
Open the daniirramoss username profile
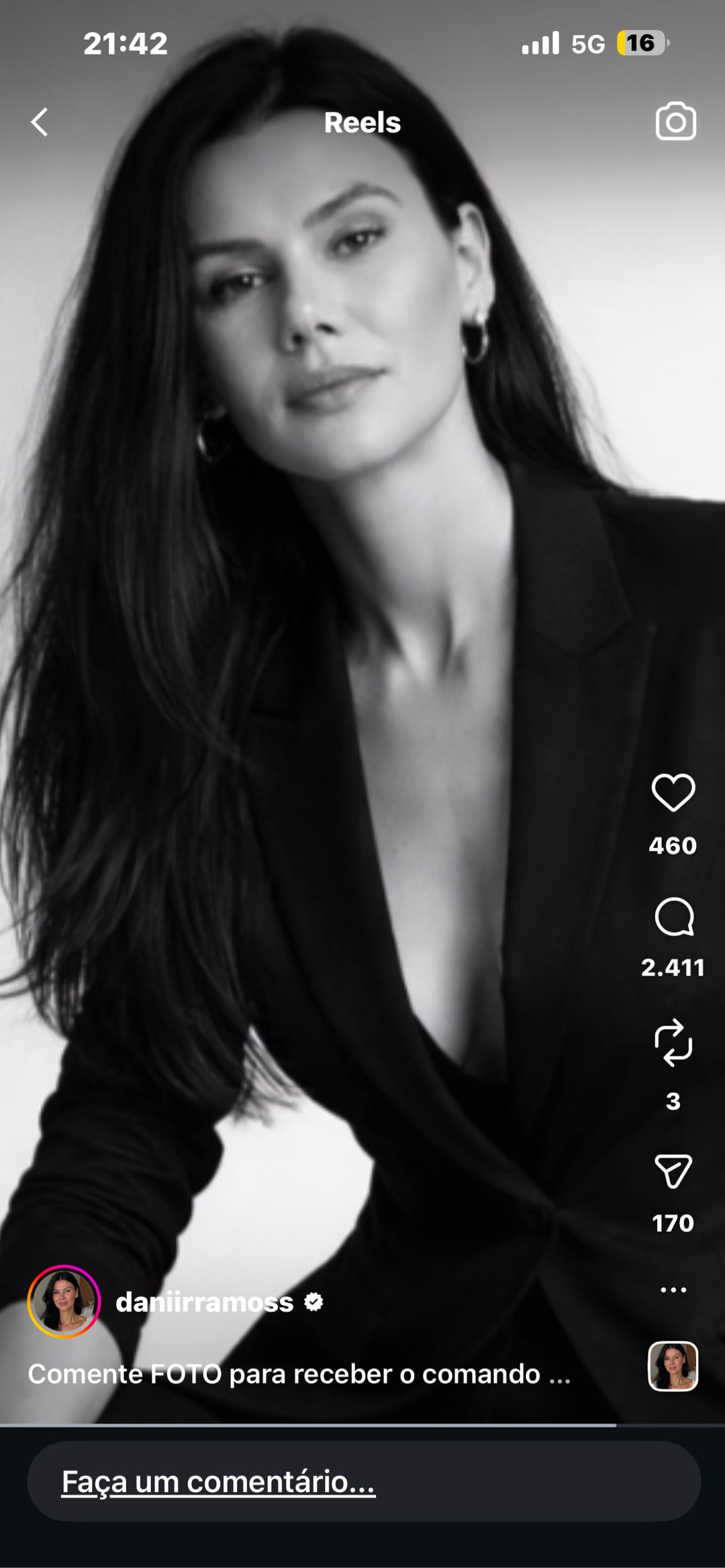pyautogui.click(x=204, y=1302)
